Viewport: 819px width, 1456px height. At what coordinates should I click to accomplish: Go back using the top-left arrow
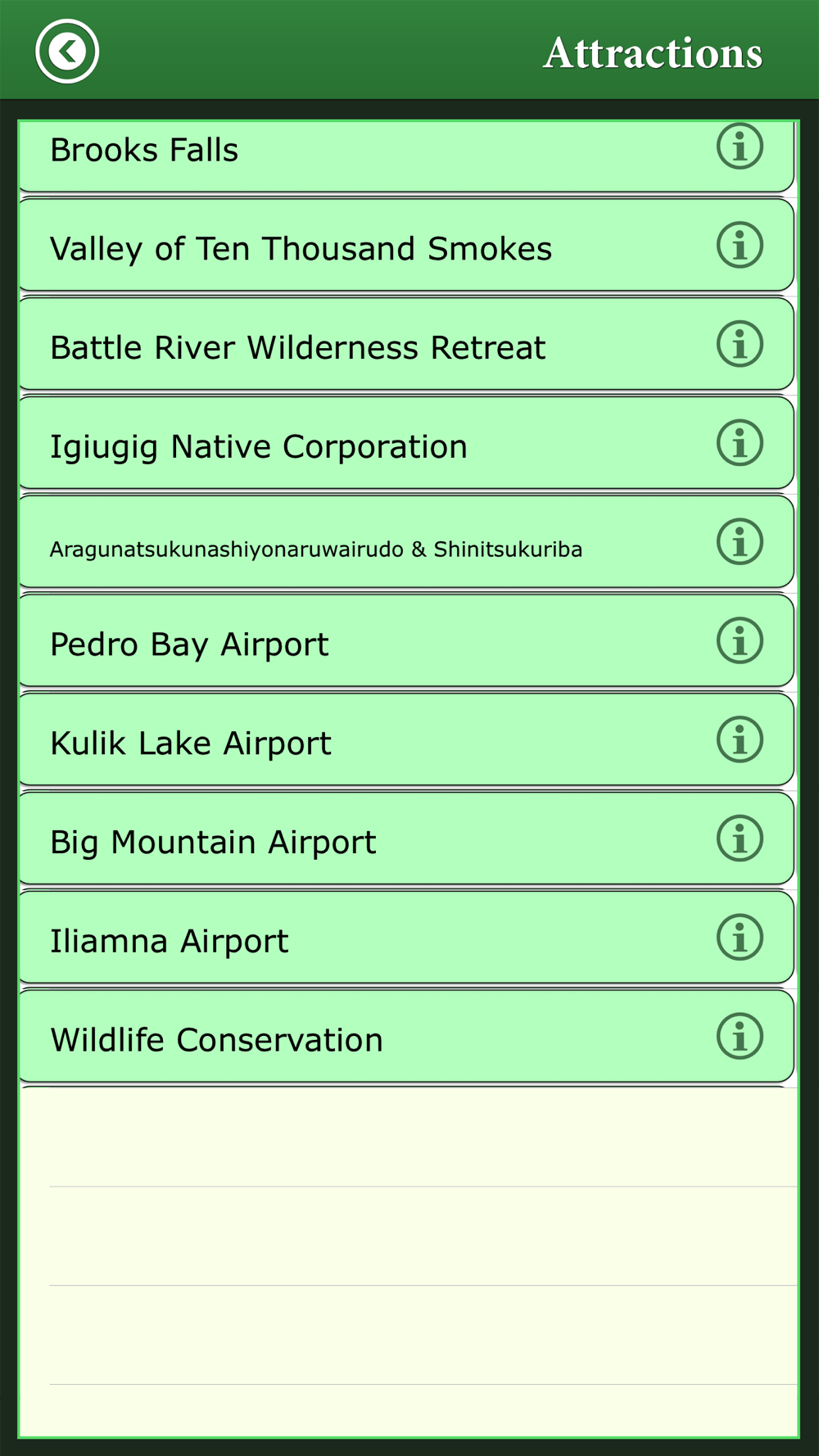coord(67,52)
